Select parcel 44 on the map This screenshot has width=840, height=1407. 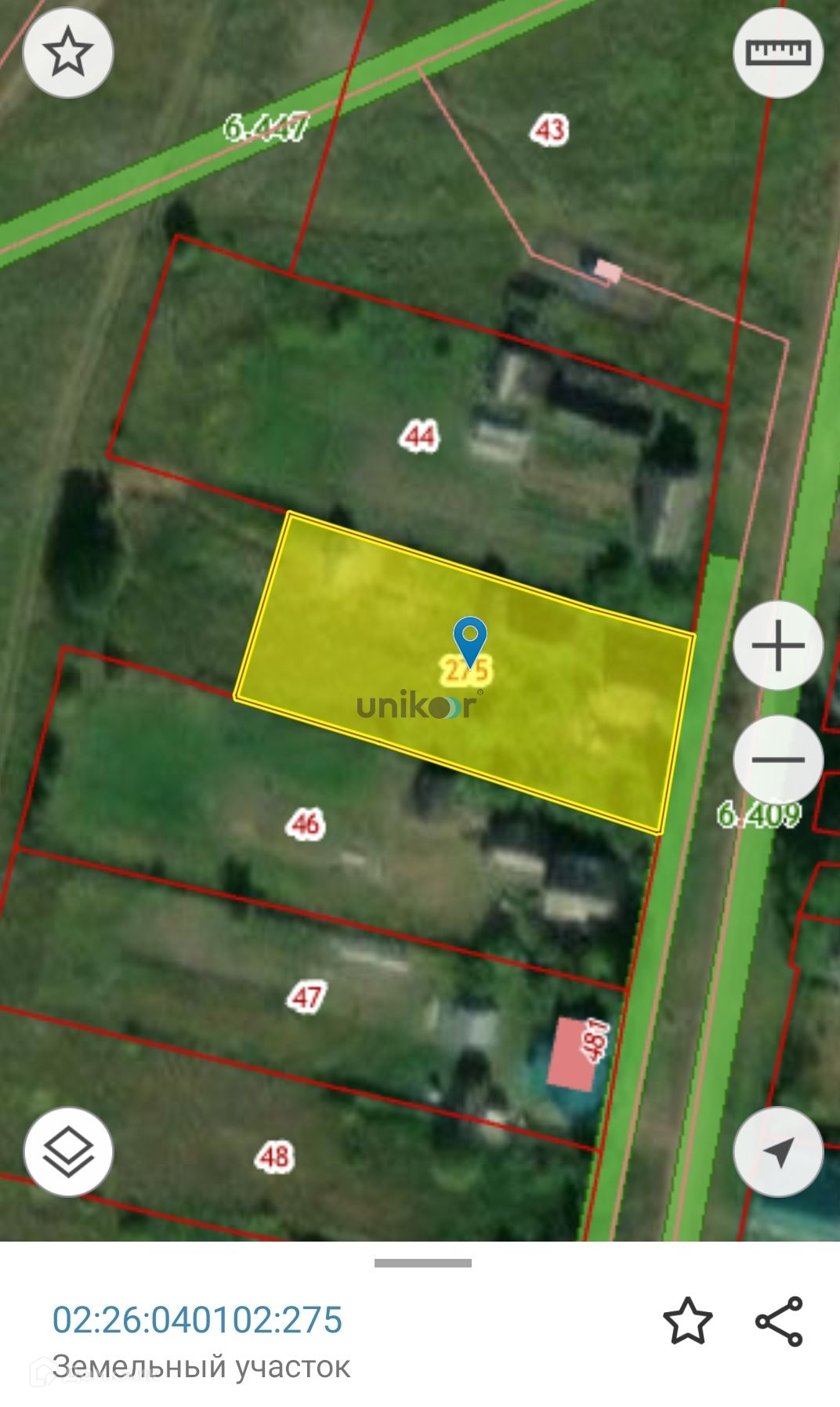pos(418,436)
